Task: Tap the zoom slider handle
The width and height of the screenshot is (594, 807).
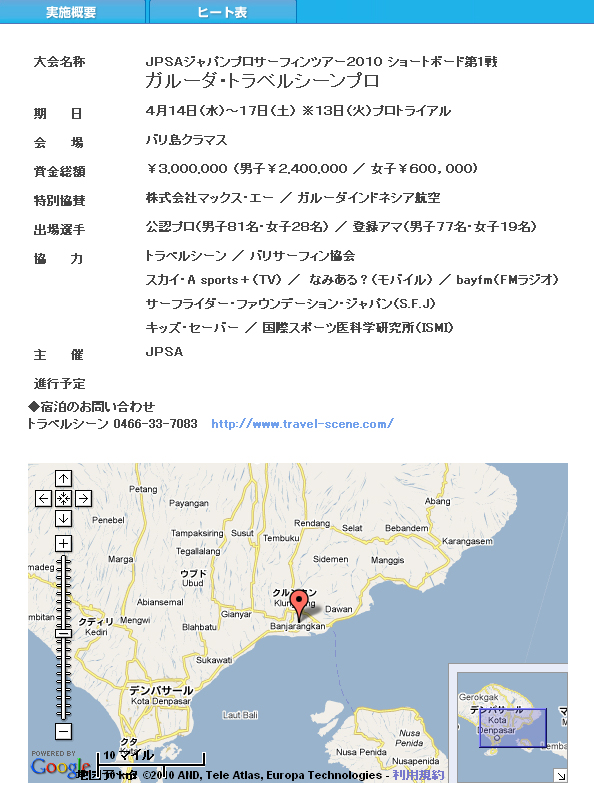Action: (x=63, y=634)
